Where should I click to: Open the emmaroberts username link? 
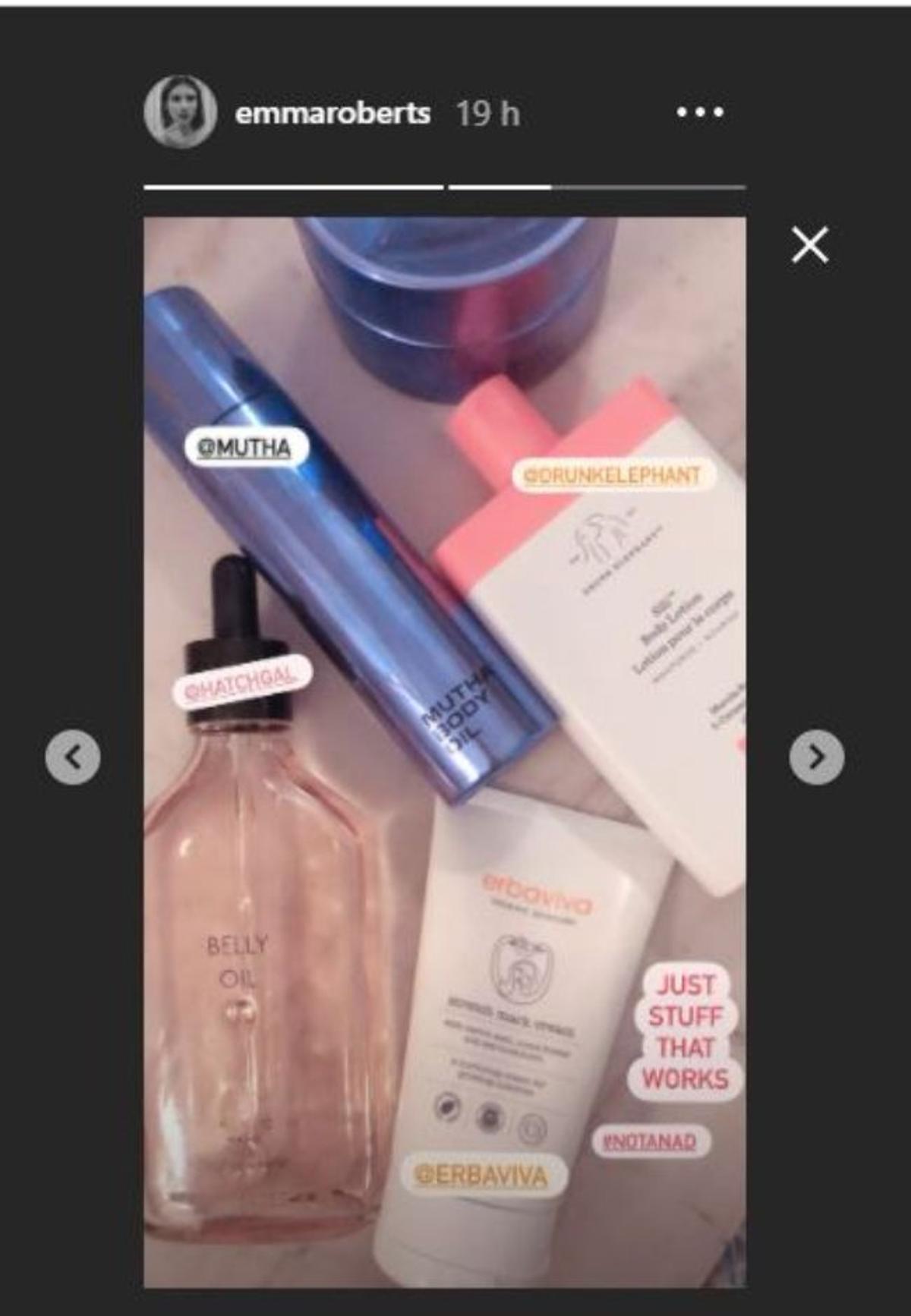[333, 113]
